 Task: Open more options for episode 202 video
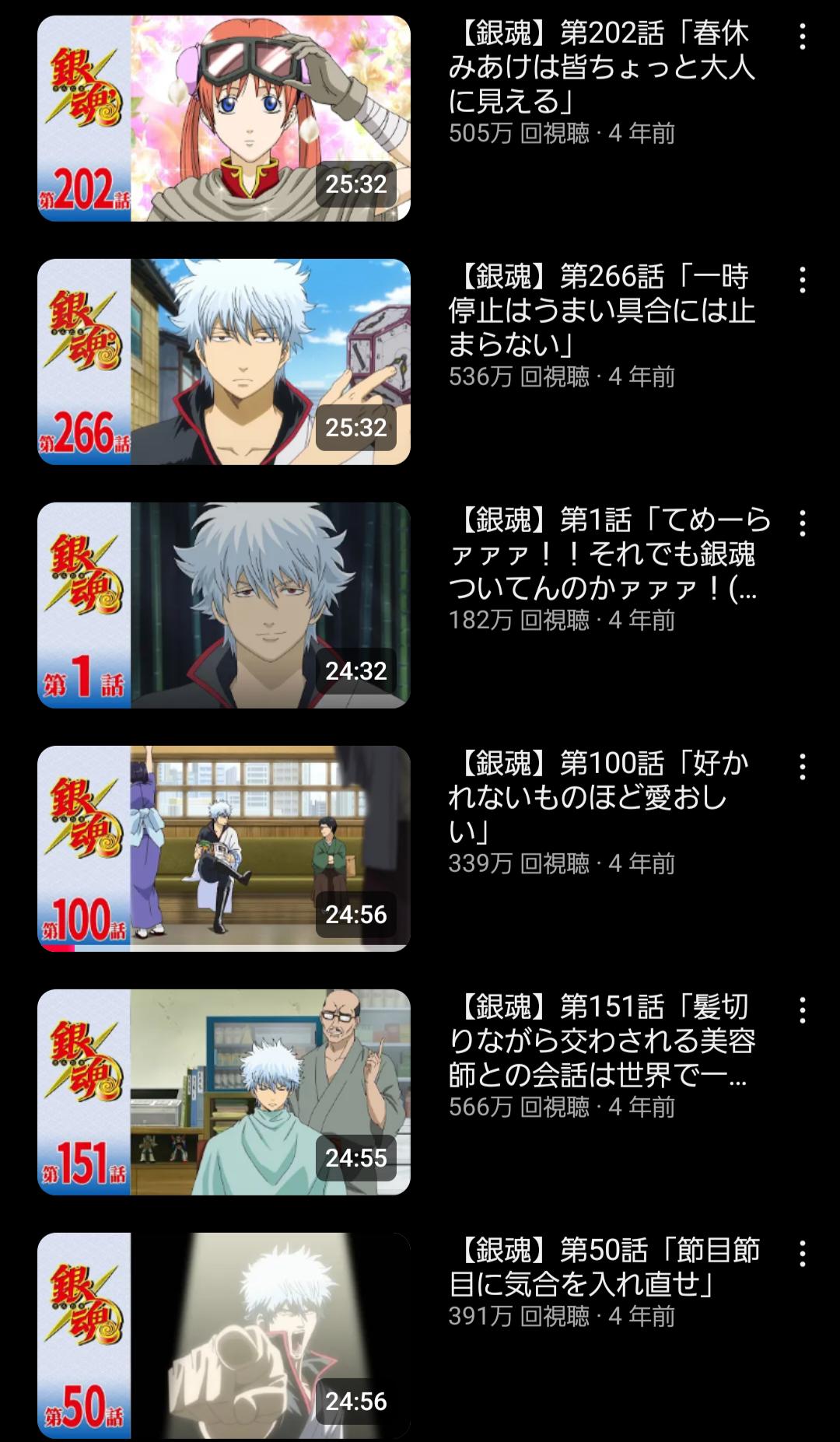802,37
